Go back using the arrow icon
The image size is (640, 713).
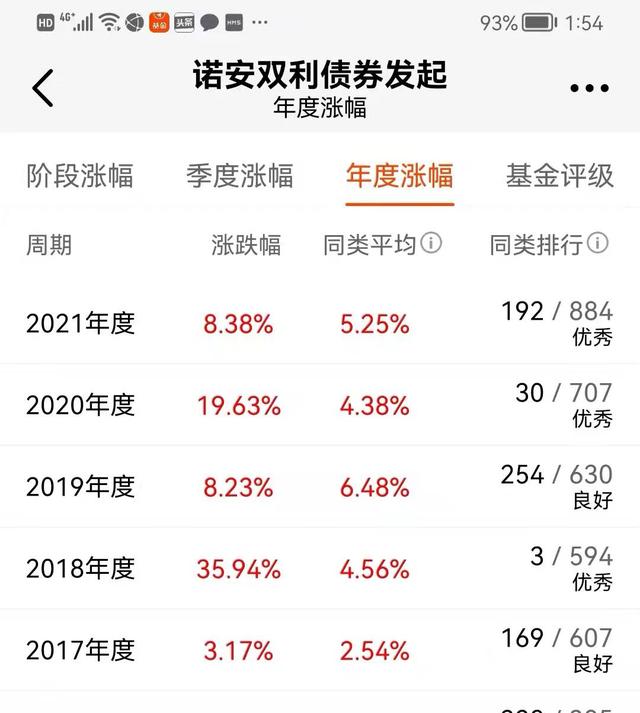pyautogui.click(x=42, y=88)
